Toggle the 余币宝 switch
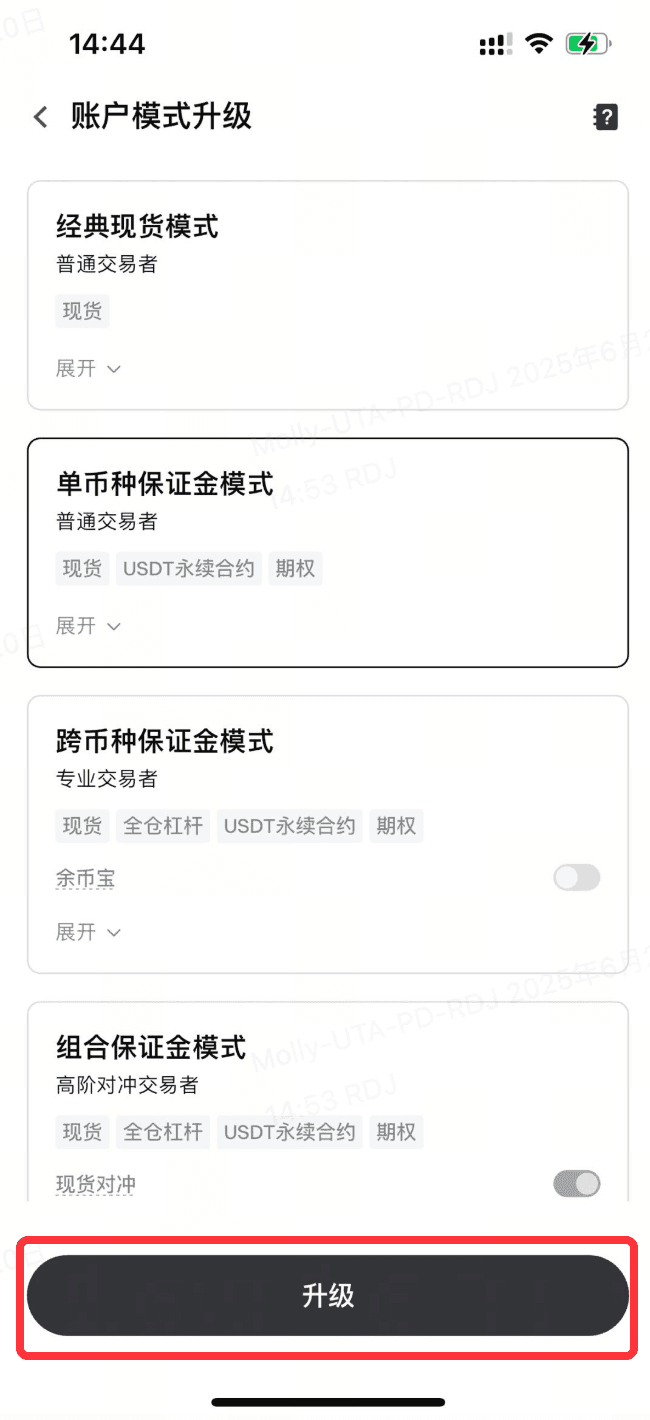This screenshot has height=1420, width=650. point(577,878)
